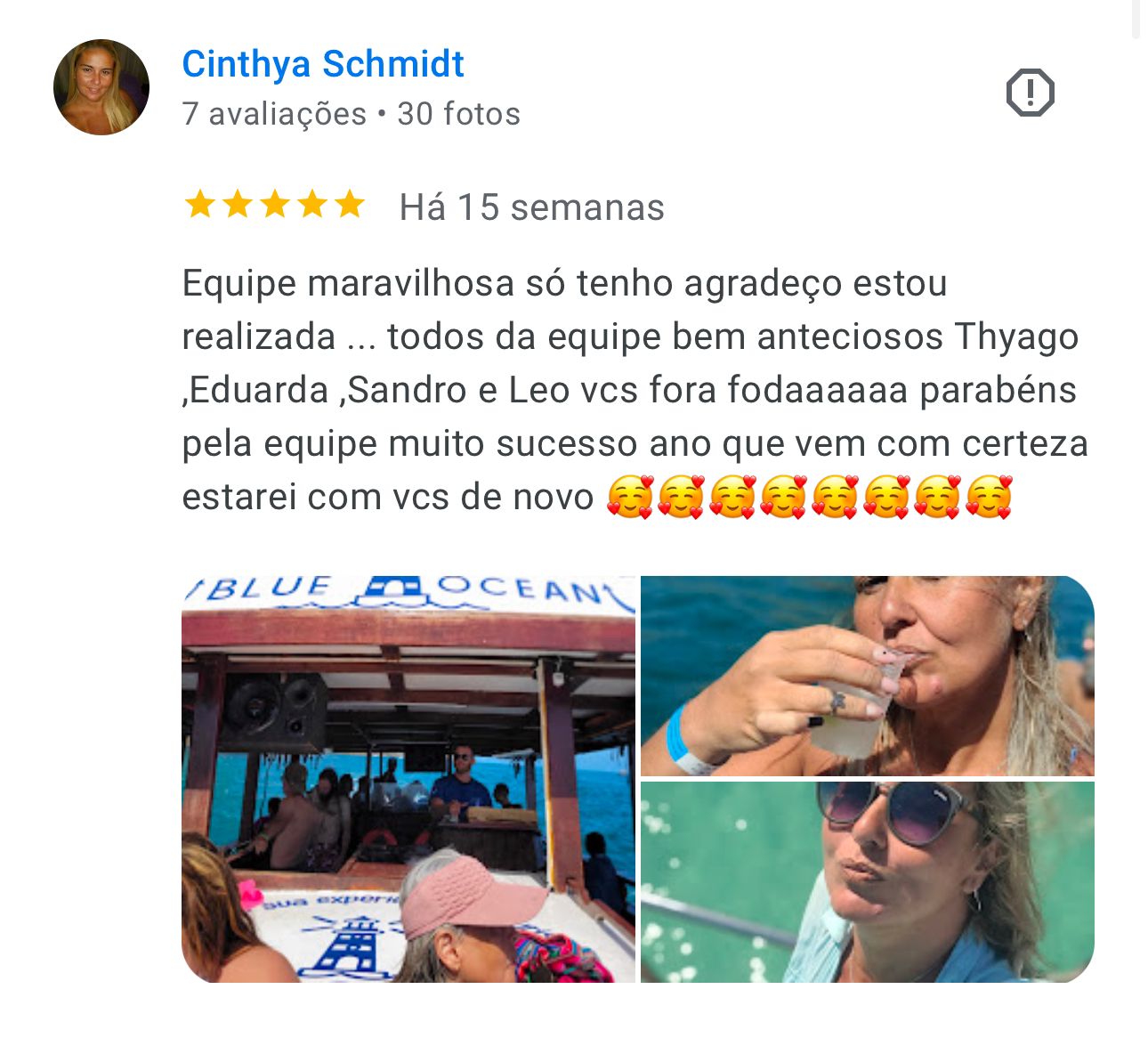Open Cinthya Schmidt's profile name link

(322, 64)
